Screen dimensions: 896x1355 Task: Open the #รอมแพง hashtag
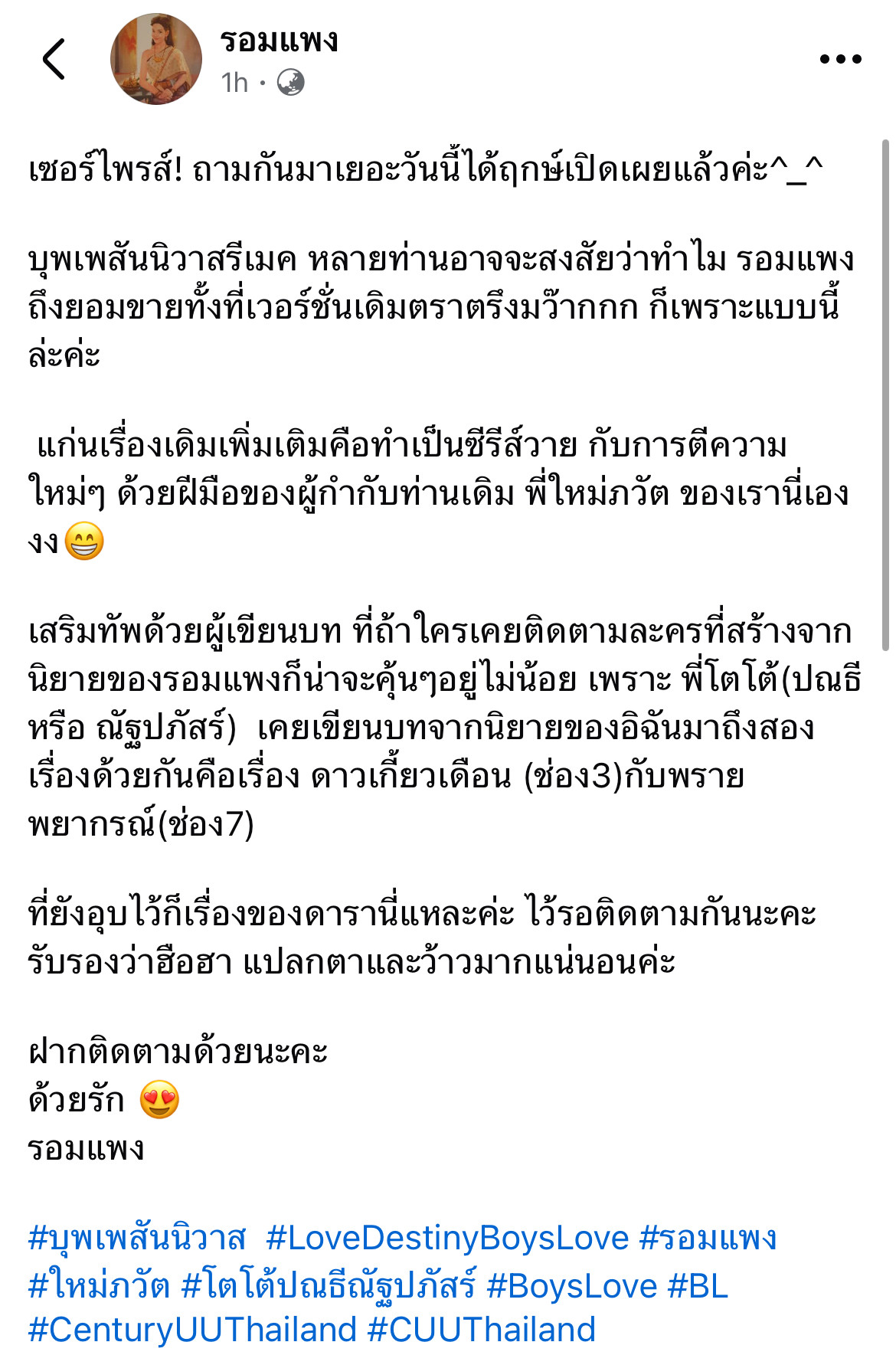tap(708, 1239)
